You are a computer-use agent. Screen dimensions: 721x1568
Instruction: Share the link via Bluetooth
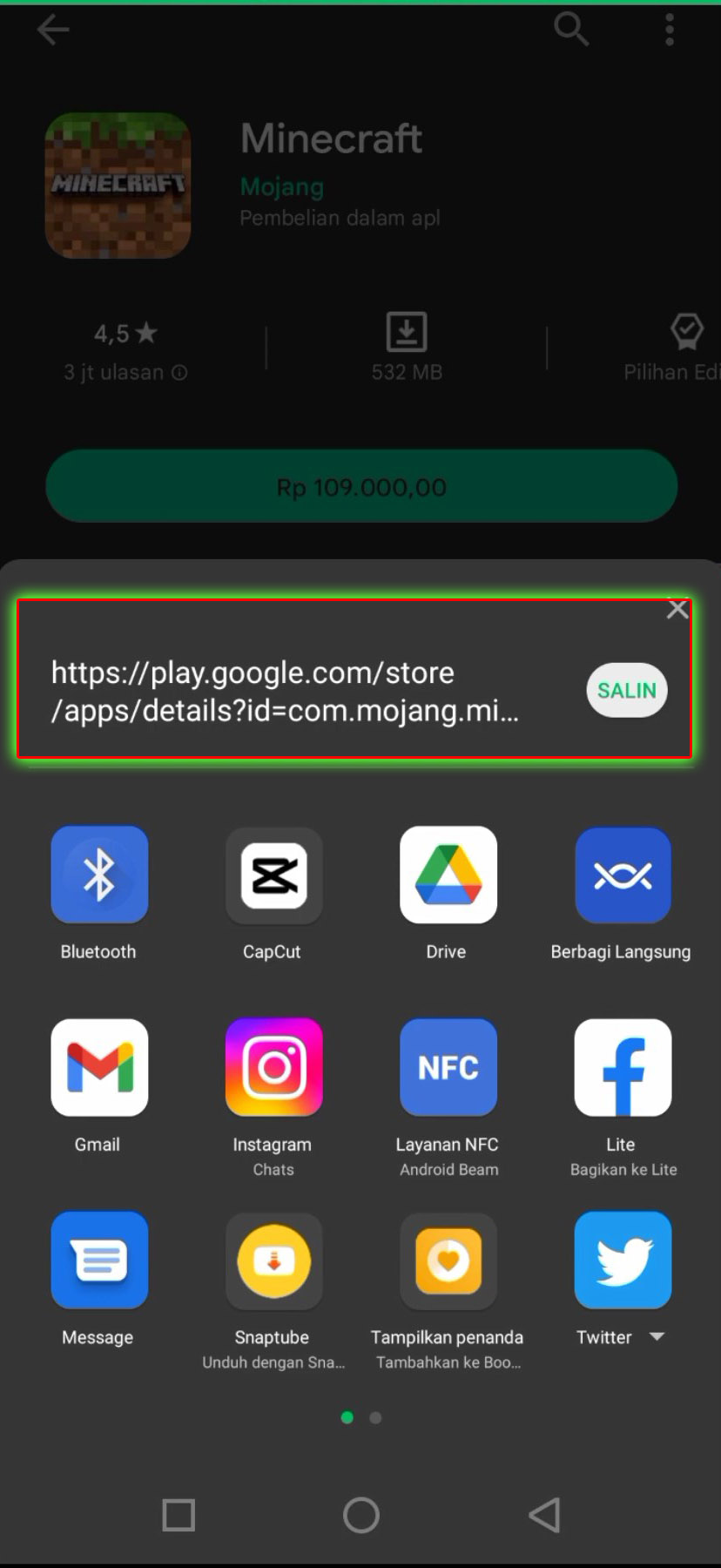coord(99,875)
